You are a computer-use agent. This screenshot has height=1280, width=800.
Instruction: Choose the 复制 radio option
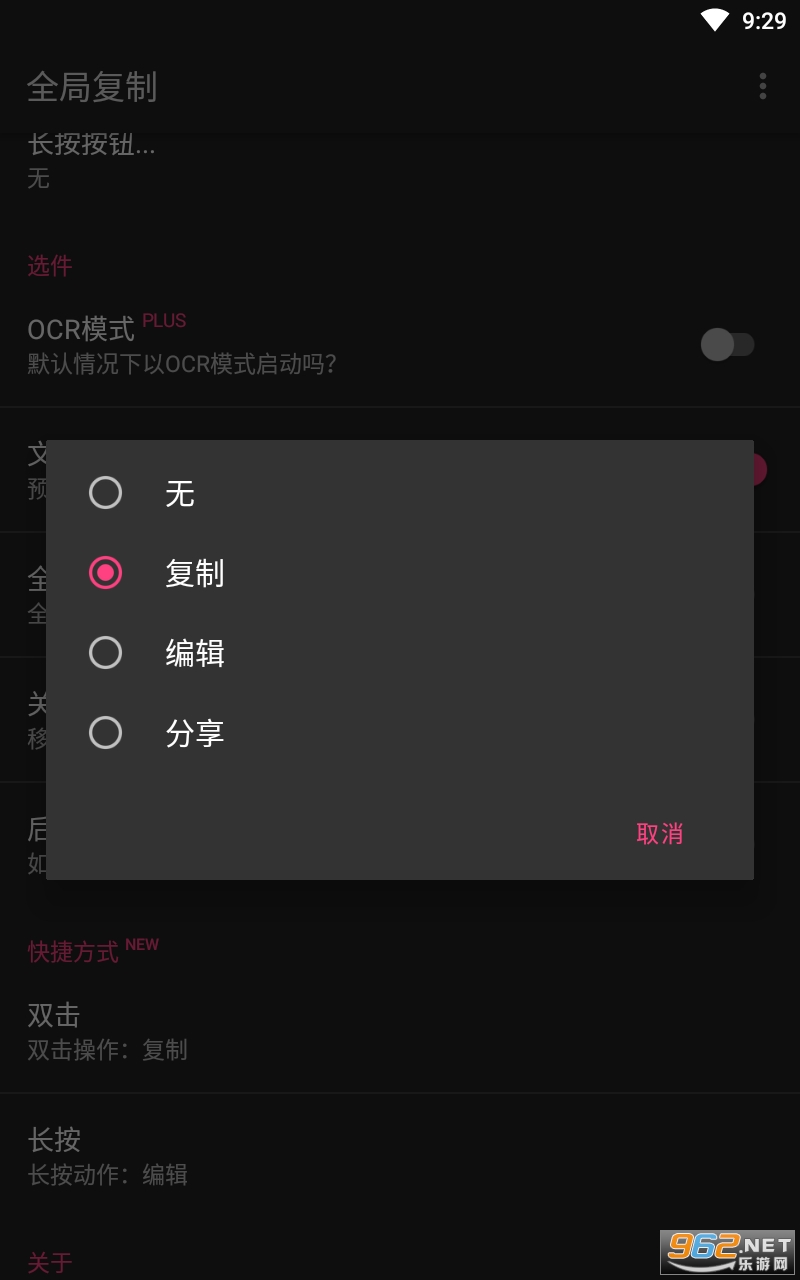coord(400,573)
